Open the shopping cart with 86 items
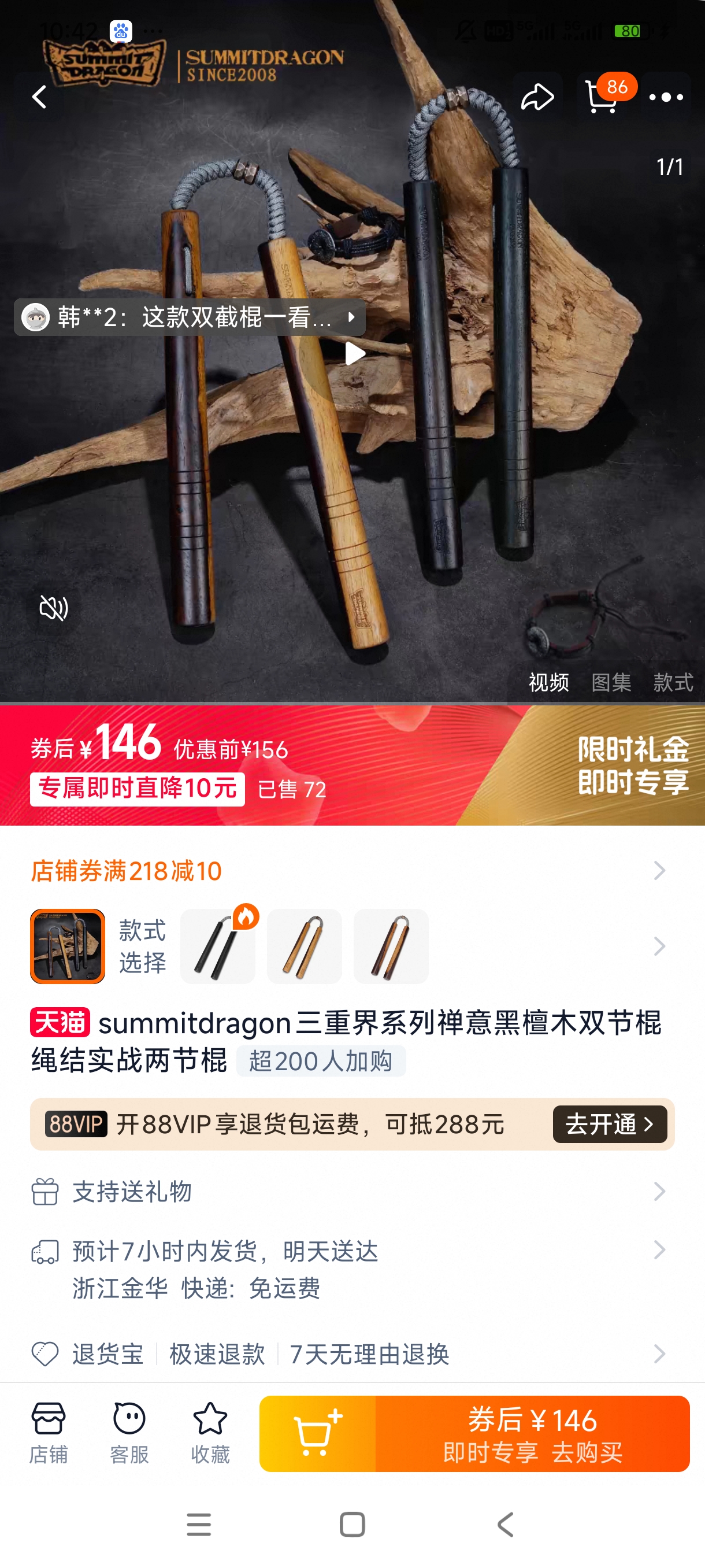The width and height of the screenshot is (705, 1568). (602, 97)
